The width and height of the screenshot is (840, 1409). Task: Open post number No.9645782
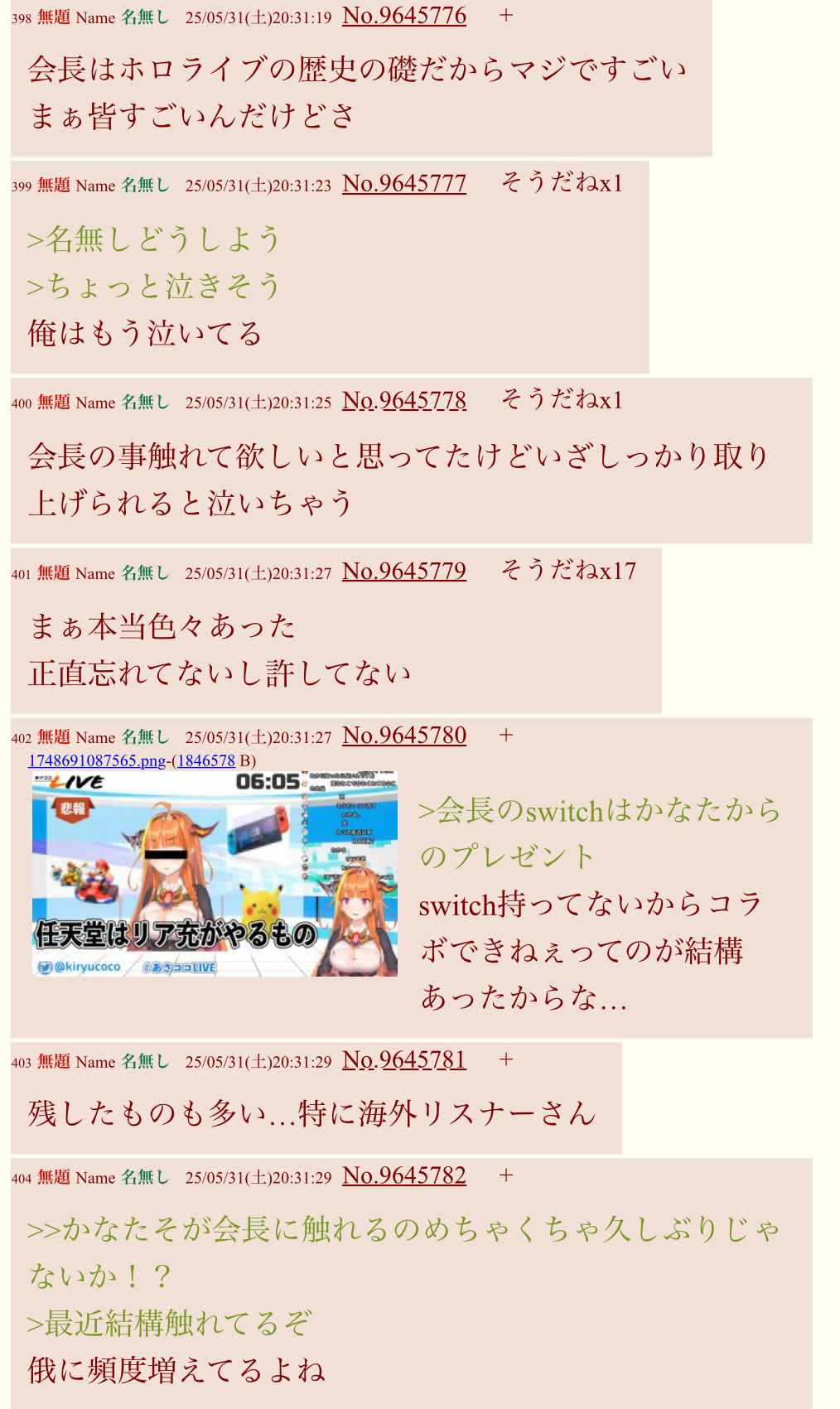pos(404,1176)
